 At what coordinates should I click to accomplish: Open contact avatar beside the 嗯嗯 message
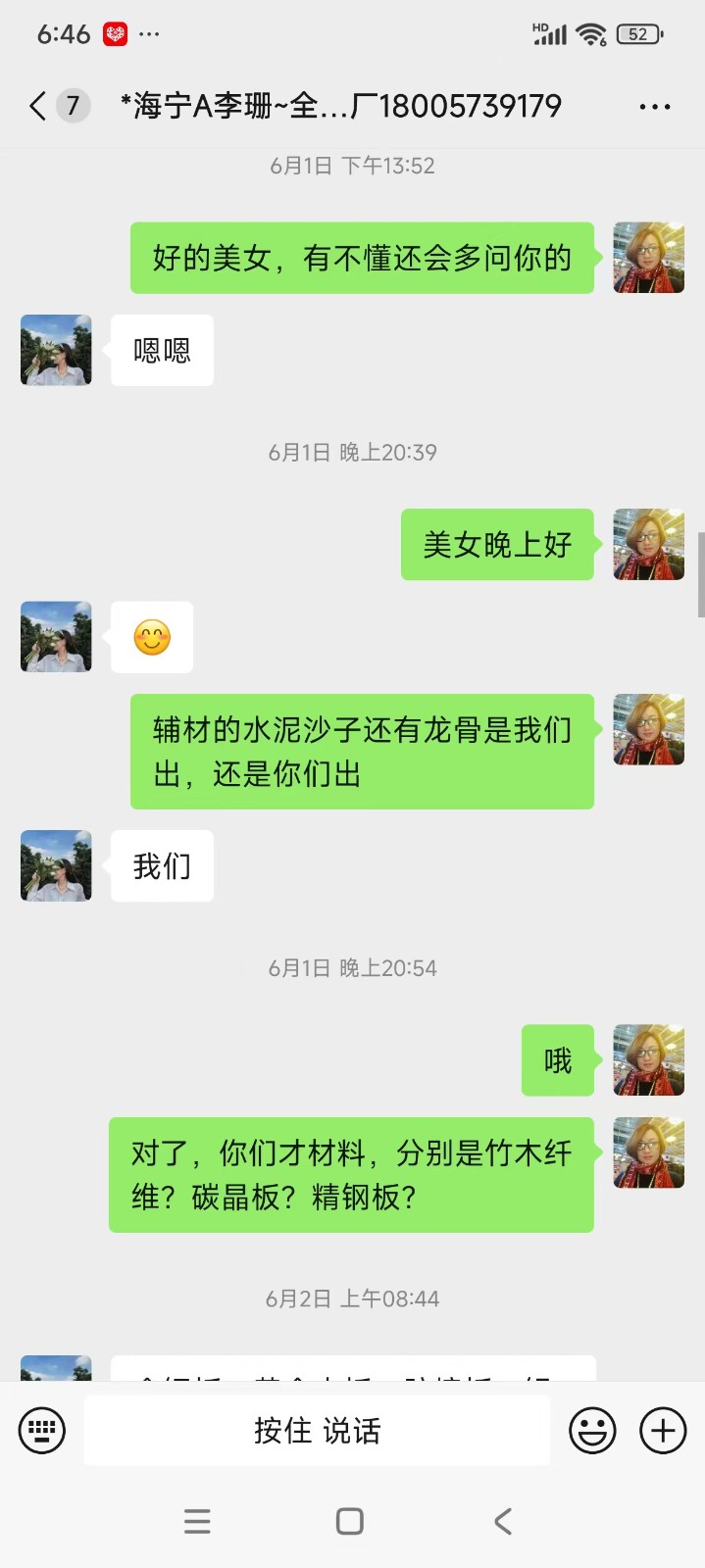56,350
